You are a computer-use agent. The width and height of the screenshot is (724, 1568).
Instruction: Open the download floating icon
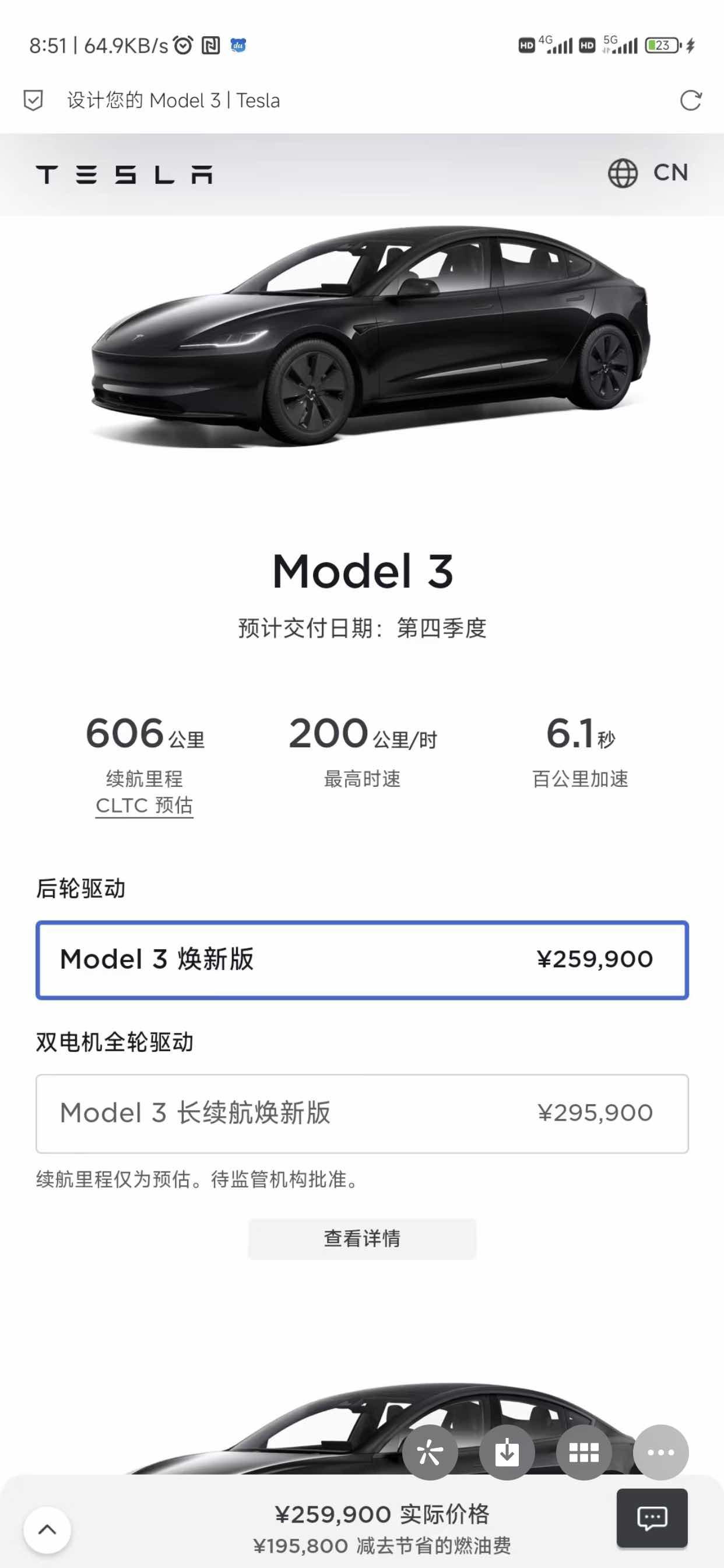[507, 1453]
